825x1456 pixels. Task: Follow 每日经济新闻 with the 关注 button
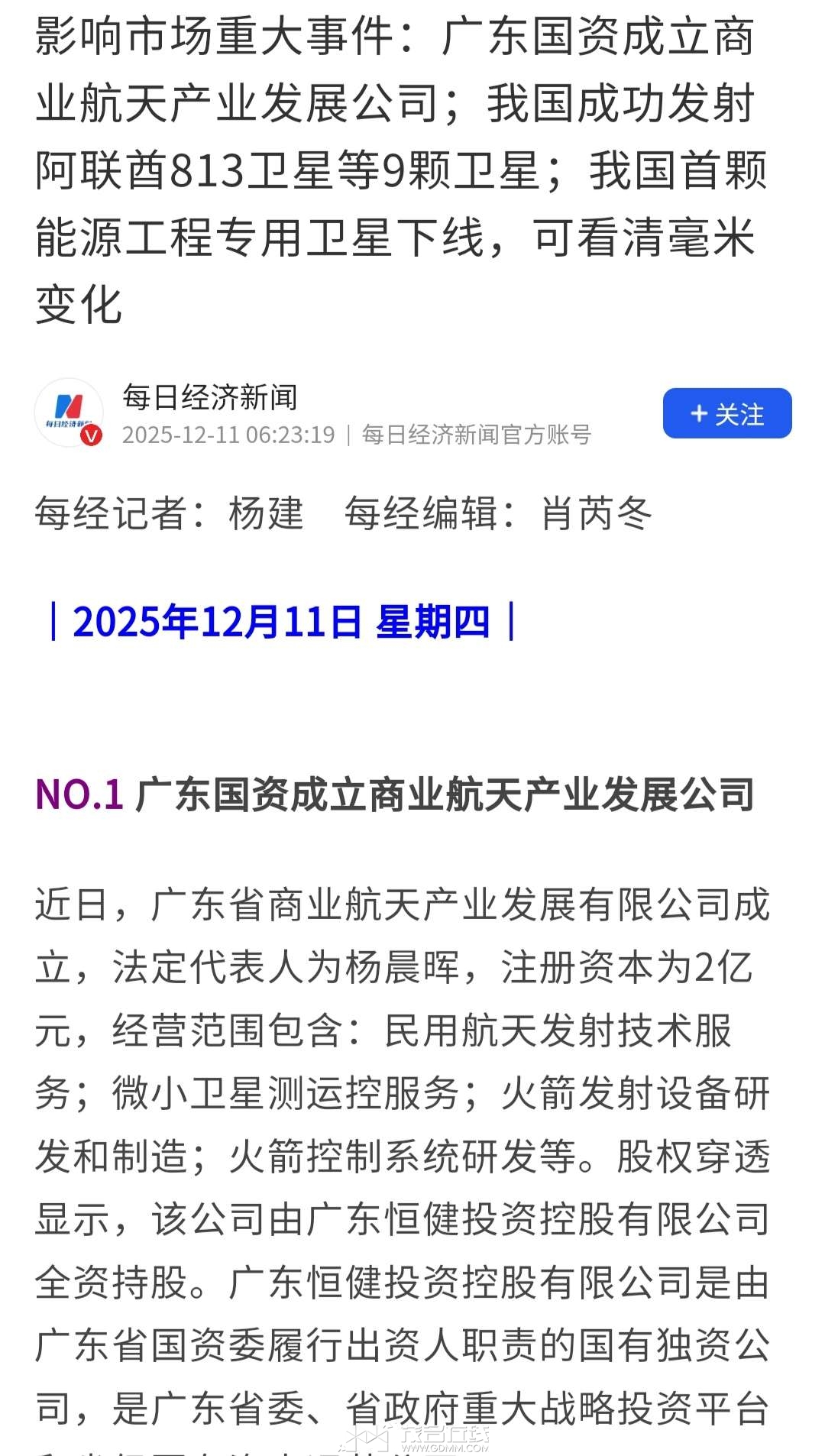coord(726,413)
